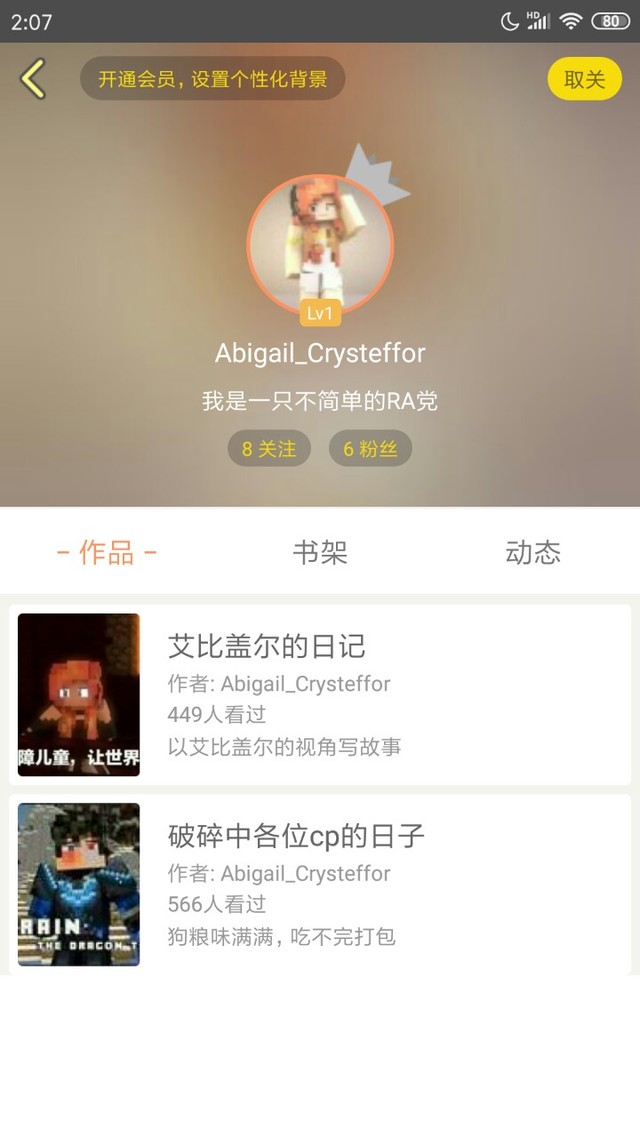Go back using the yellow arrow
The width and height of the screenshot is (640, 1138).
[33, 79]
